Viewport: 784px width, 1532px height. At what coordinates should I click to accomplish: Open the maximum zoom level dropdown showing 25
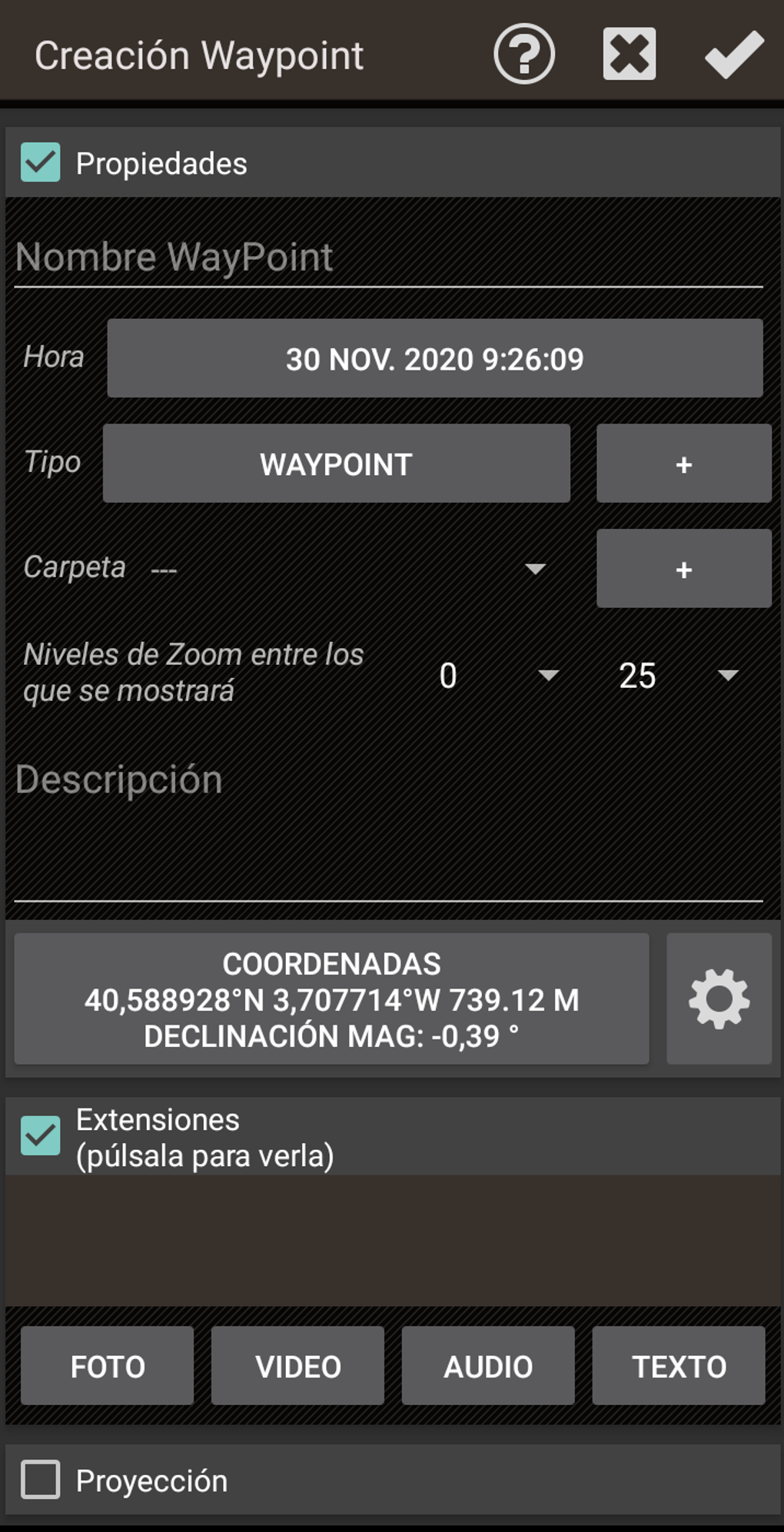click(678, 676)
